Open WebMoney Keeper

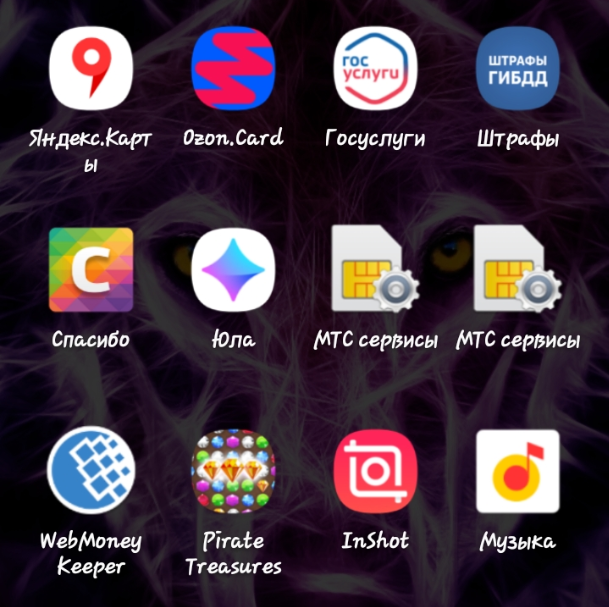click(x=90, y=472)
